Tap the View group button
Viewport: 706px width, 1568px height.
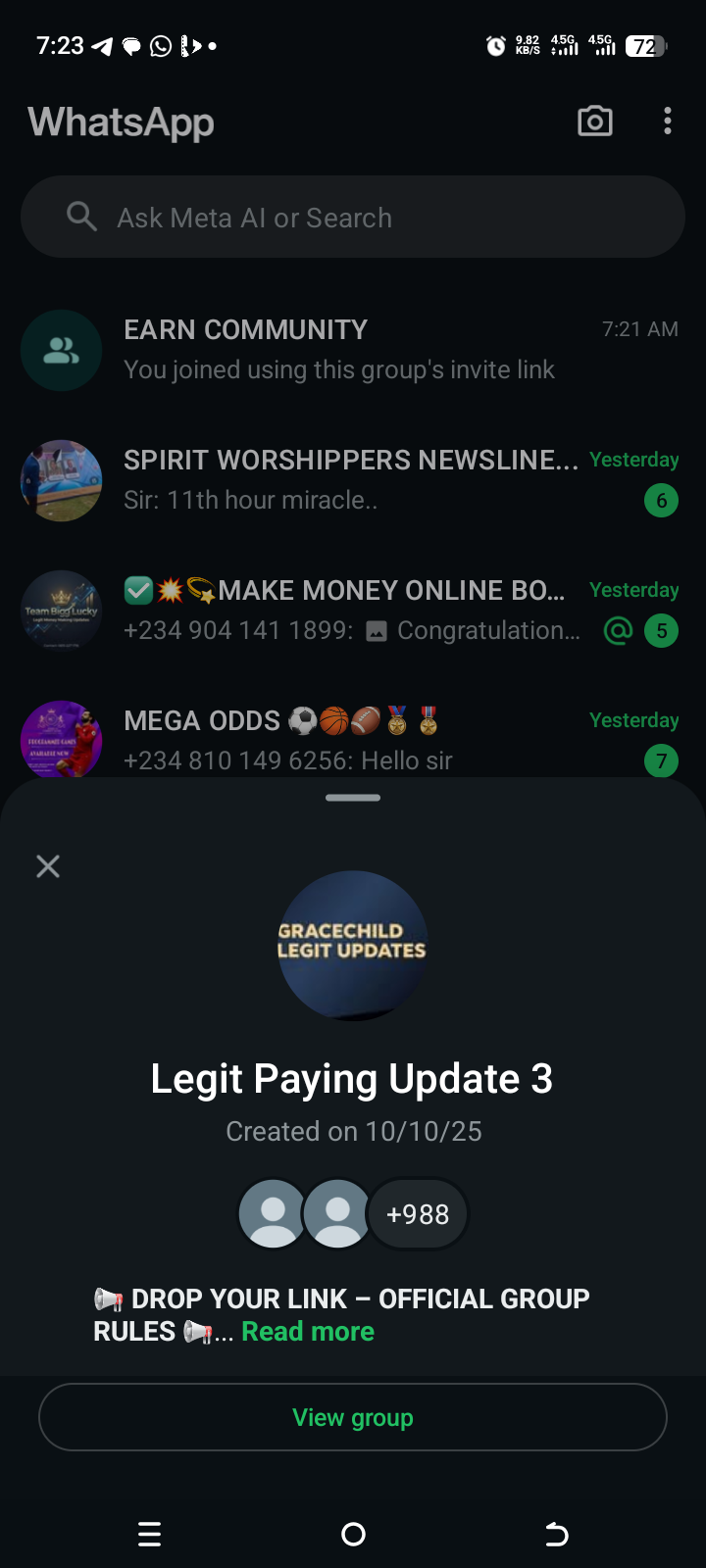click(x=353, y=1417)
